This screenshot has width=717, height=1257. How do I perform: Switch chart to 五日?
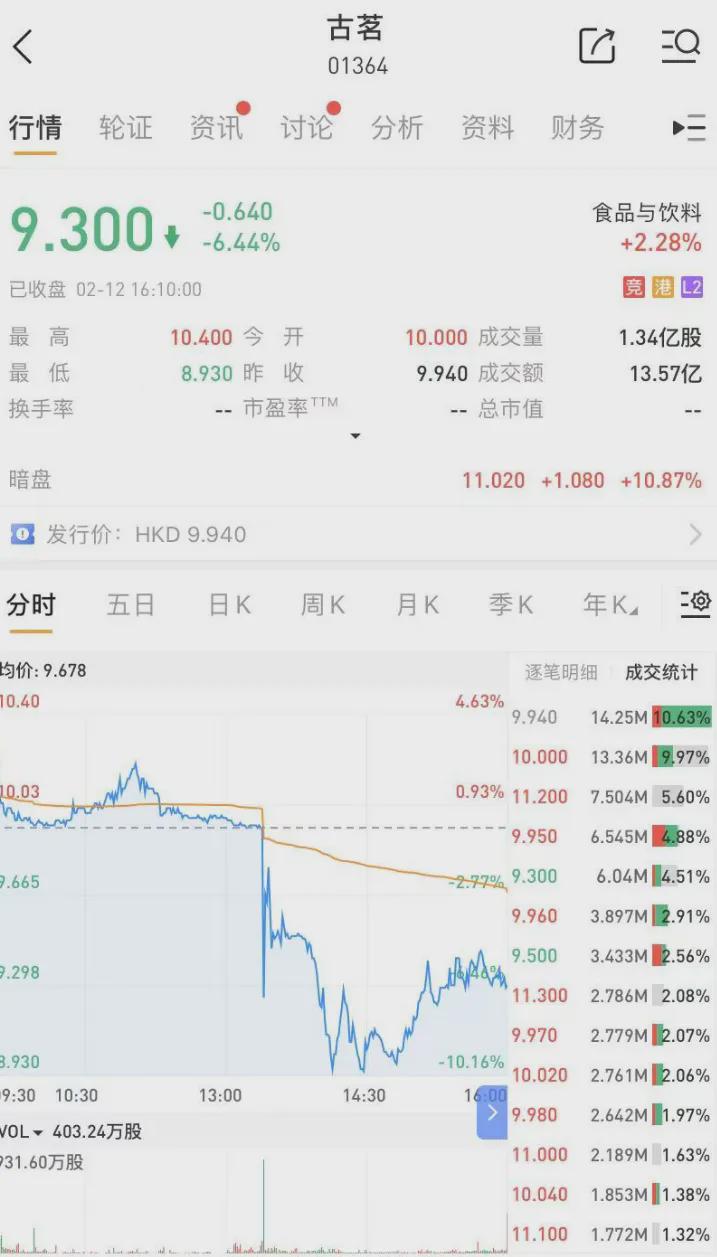pyautogui.click(x=131, y=605)
